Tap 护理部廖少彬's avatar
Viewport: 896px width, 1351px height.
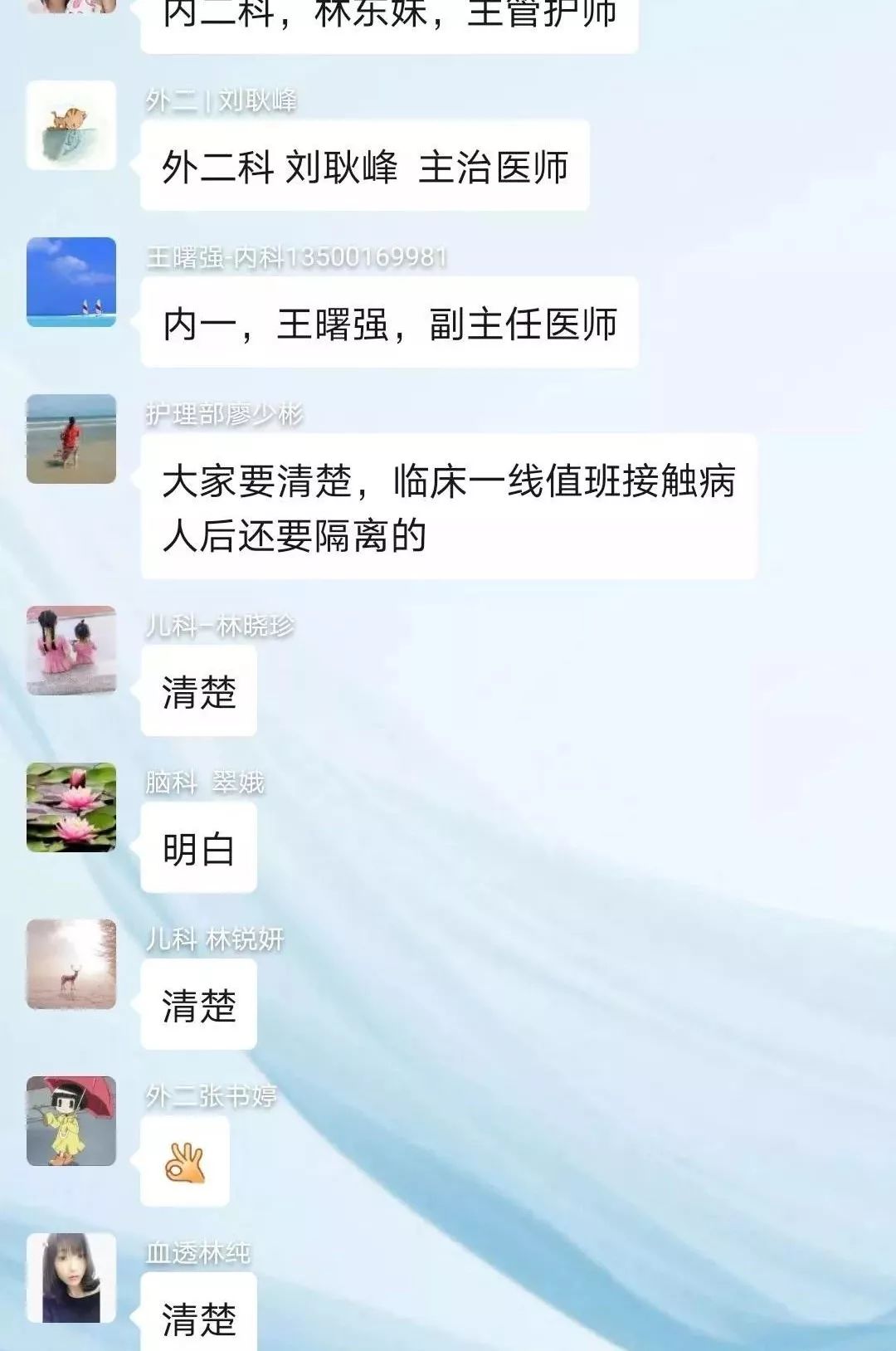71,439
